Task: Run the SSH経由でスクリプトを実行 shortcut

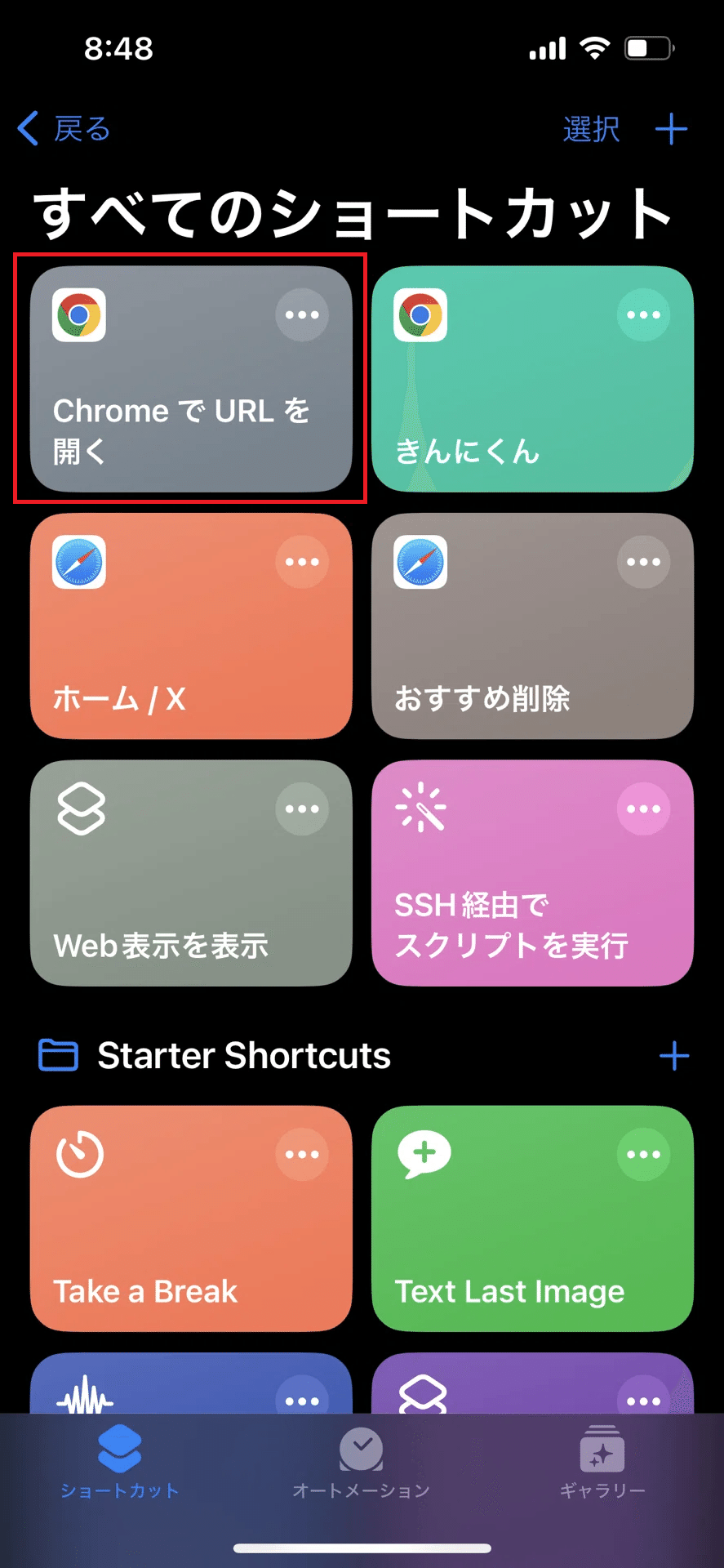Action: (532, 873)
